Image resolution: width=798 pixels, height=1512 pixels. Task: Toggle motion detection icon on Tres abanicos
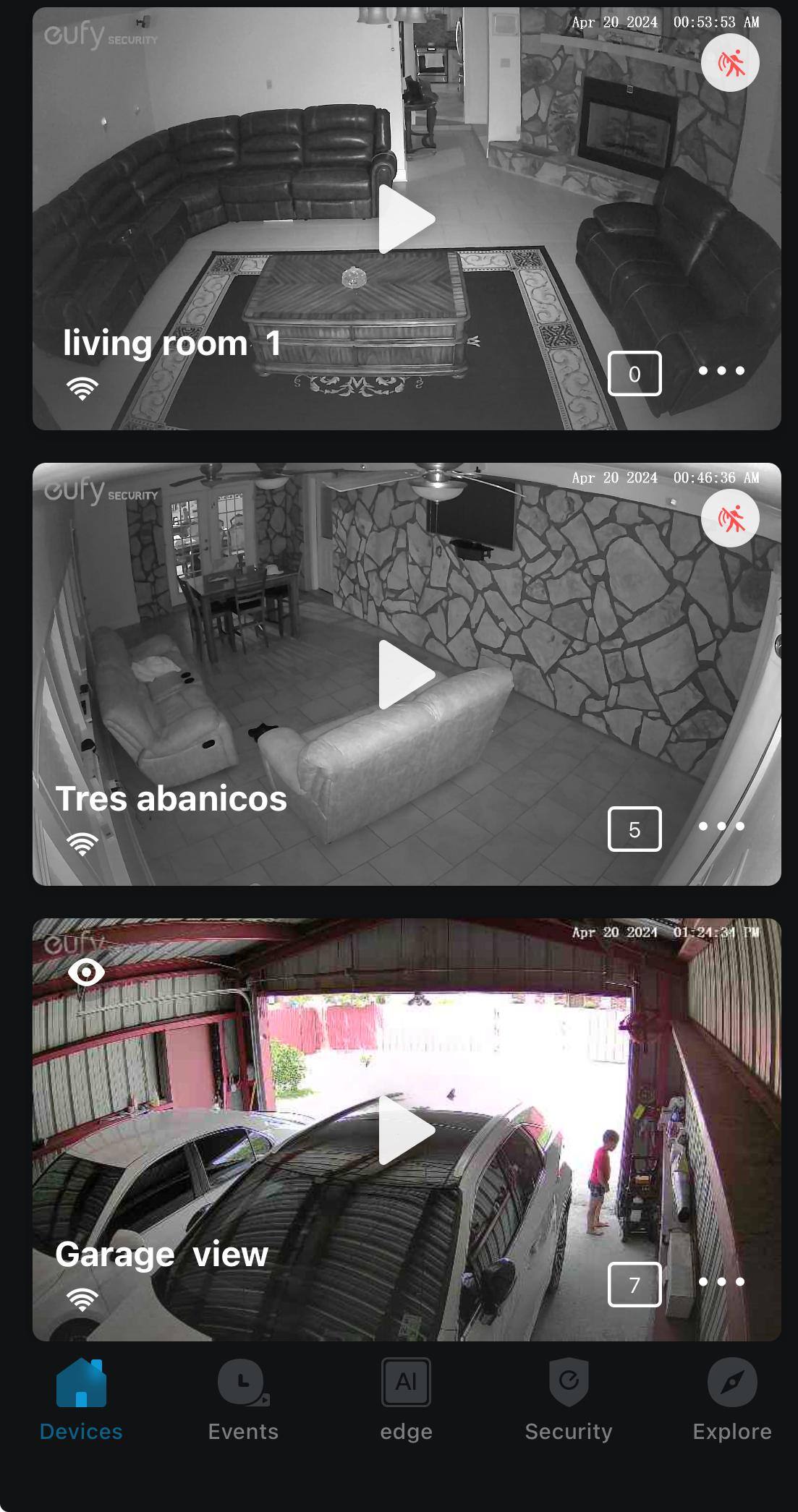coord(730,518)
